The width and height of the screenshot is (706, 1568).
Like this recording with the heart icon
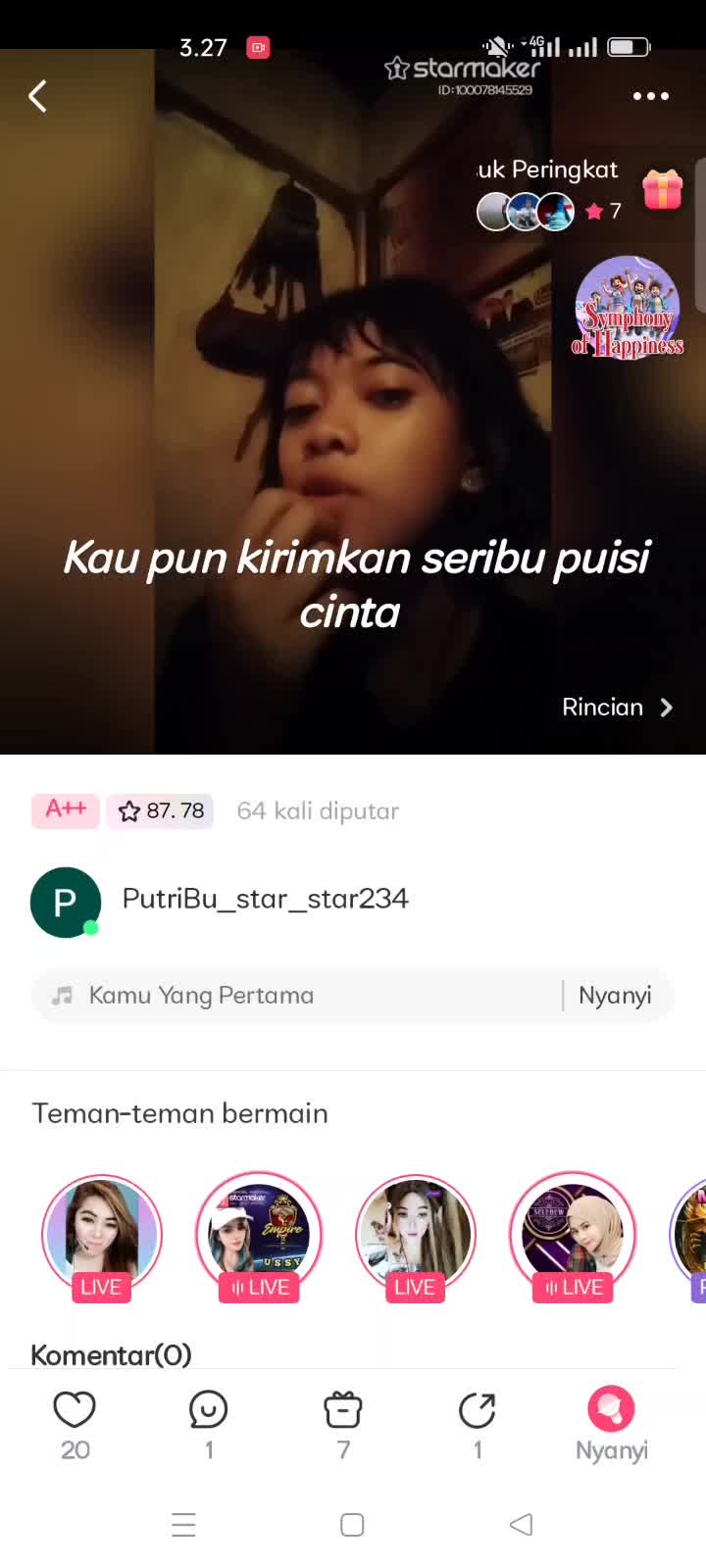click(x=75, y=1411)
